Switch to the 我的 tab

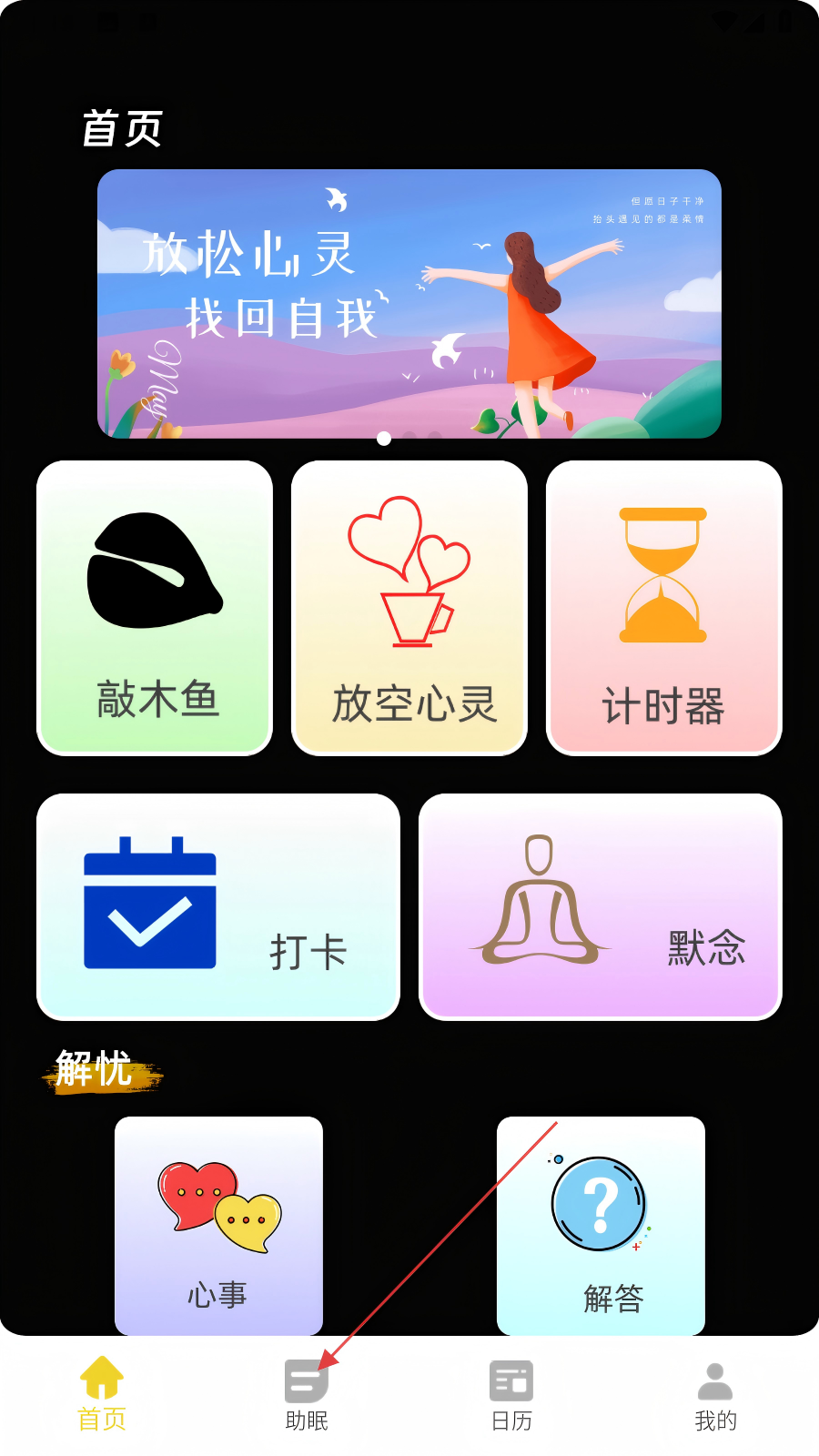716,1396
